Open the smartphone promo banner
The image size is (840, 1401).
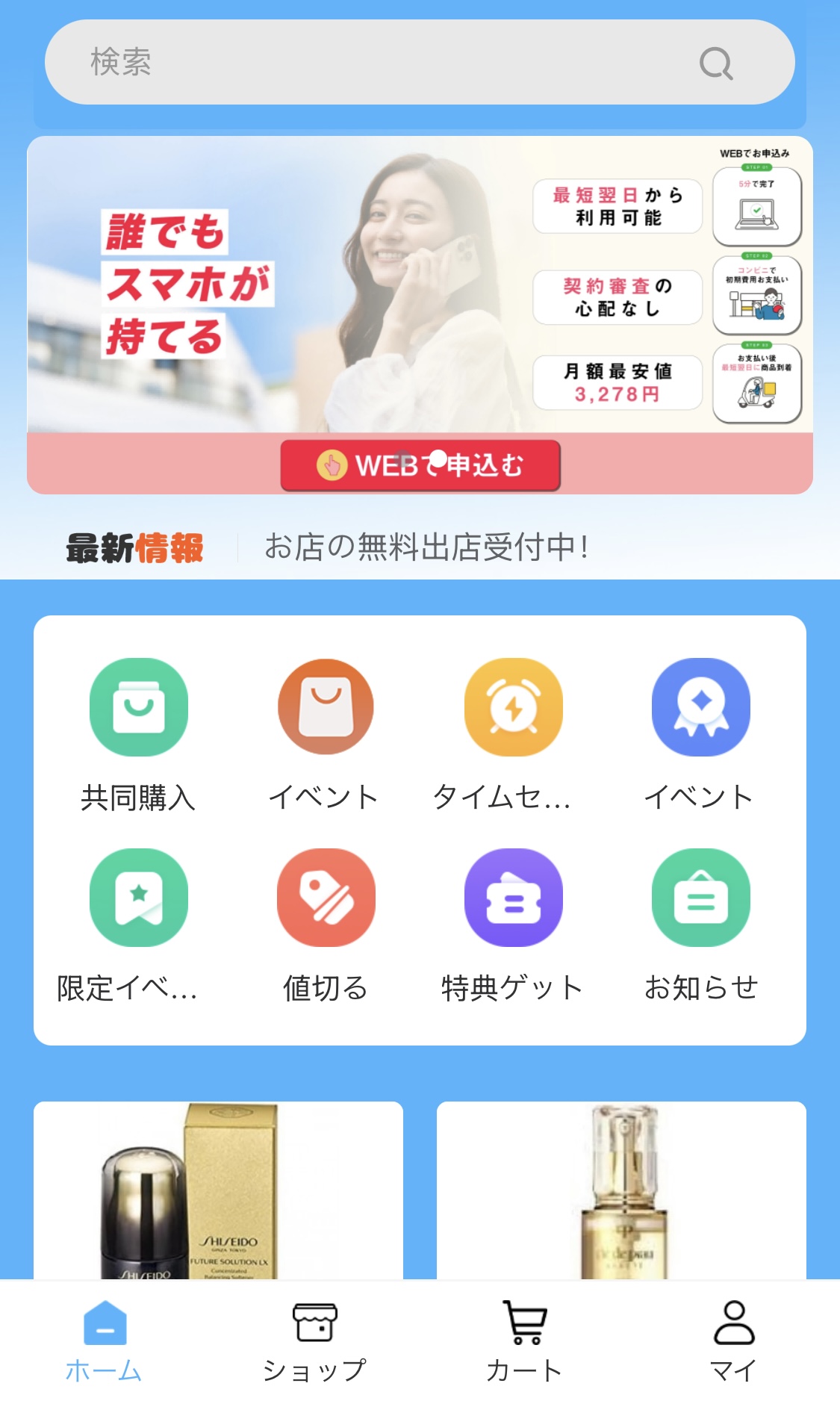pyautogui.click(x=420, y=299)
